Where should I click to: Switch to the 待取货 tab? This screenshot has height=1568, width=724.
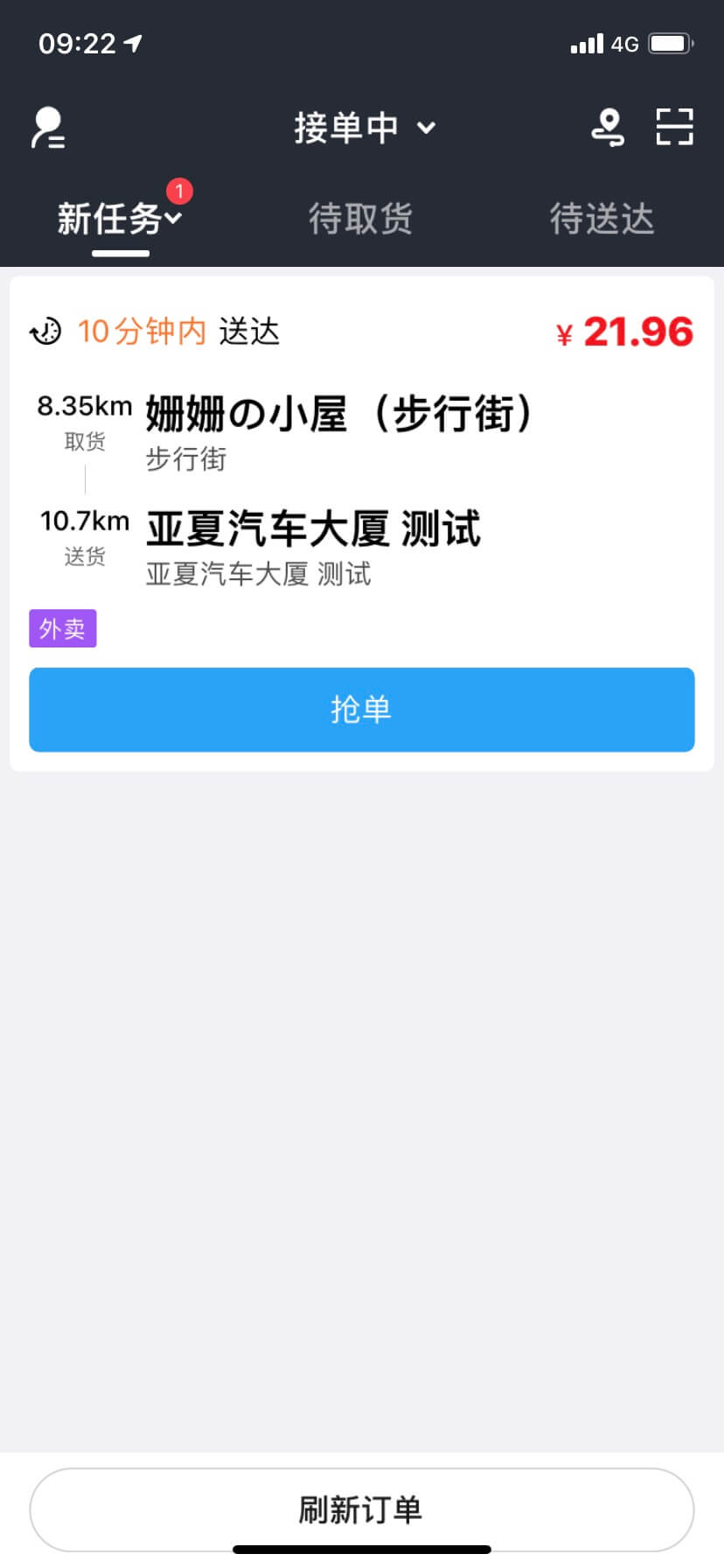point(360,219)
